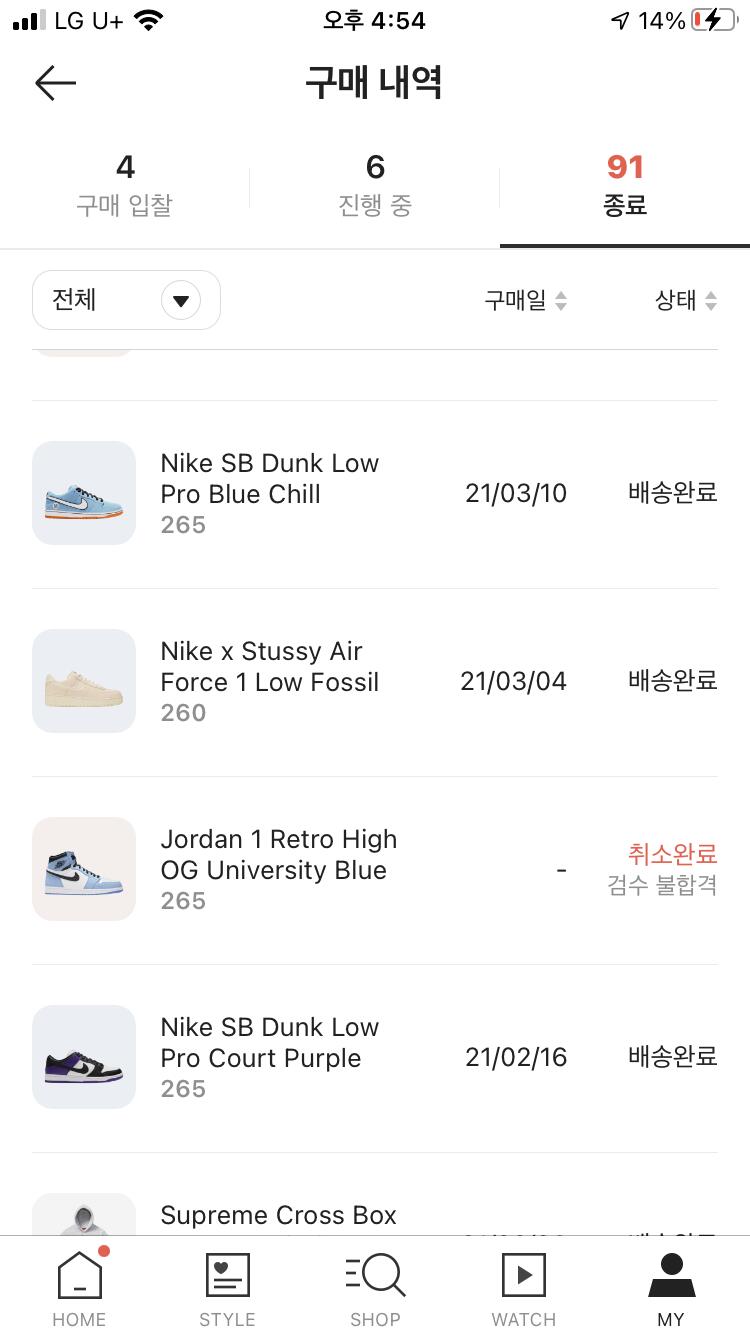Sort purchases by 상태
Viewport: 750px width, 1334px height.
click(x=686, y=300)
